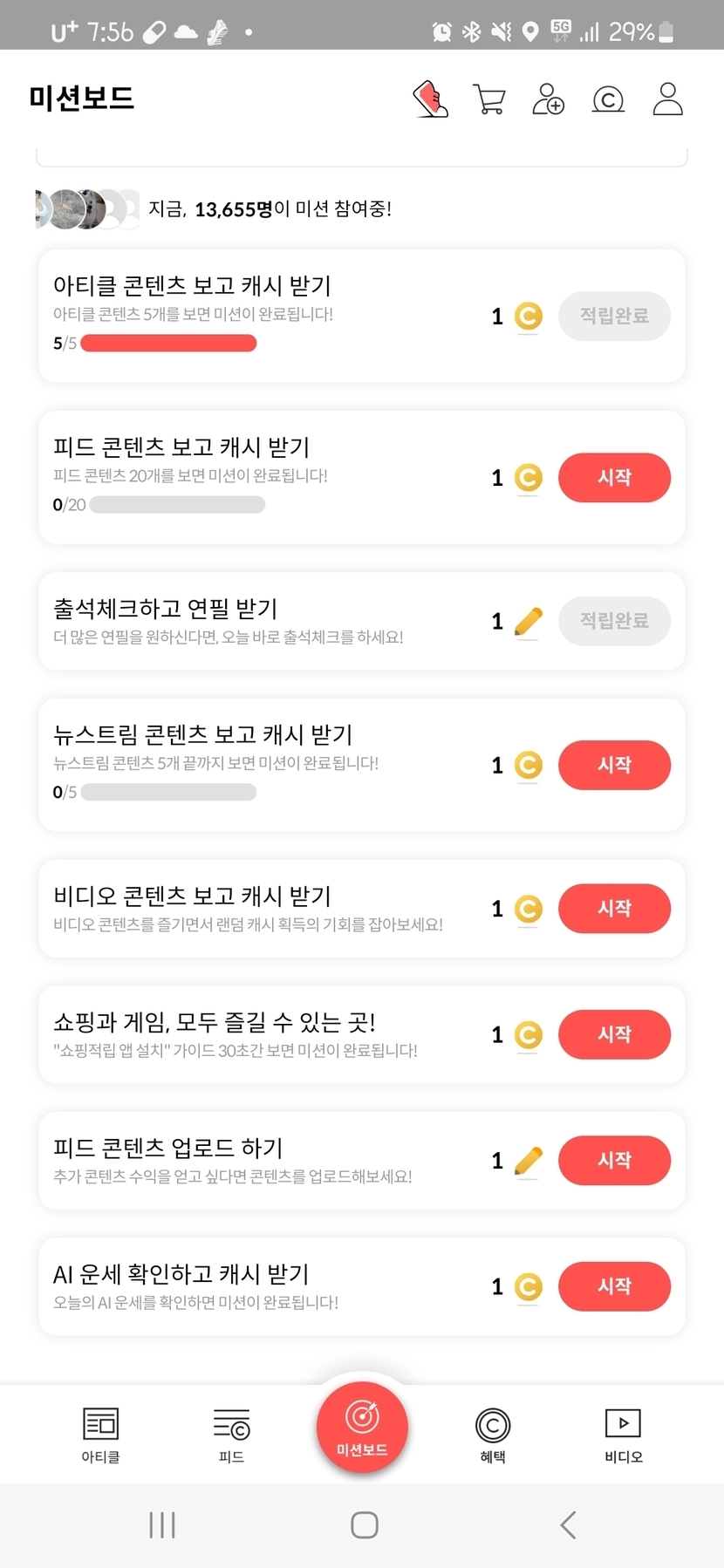
Task: Open the cash coin icon in header
Action: point(608,99)
